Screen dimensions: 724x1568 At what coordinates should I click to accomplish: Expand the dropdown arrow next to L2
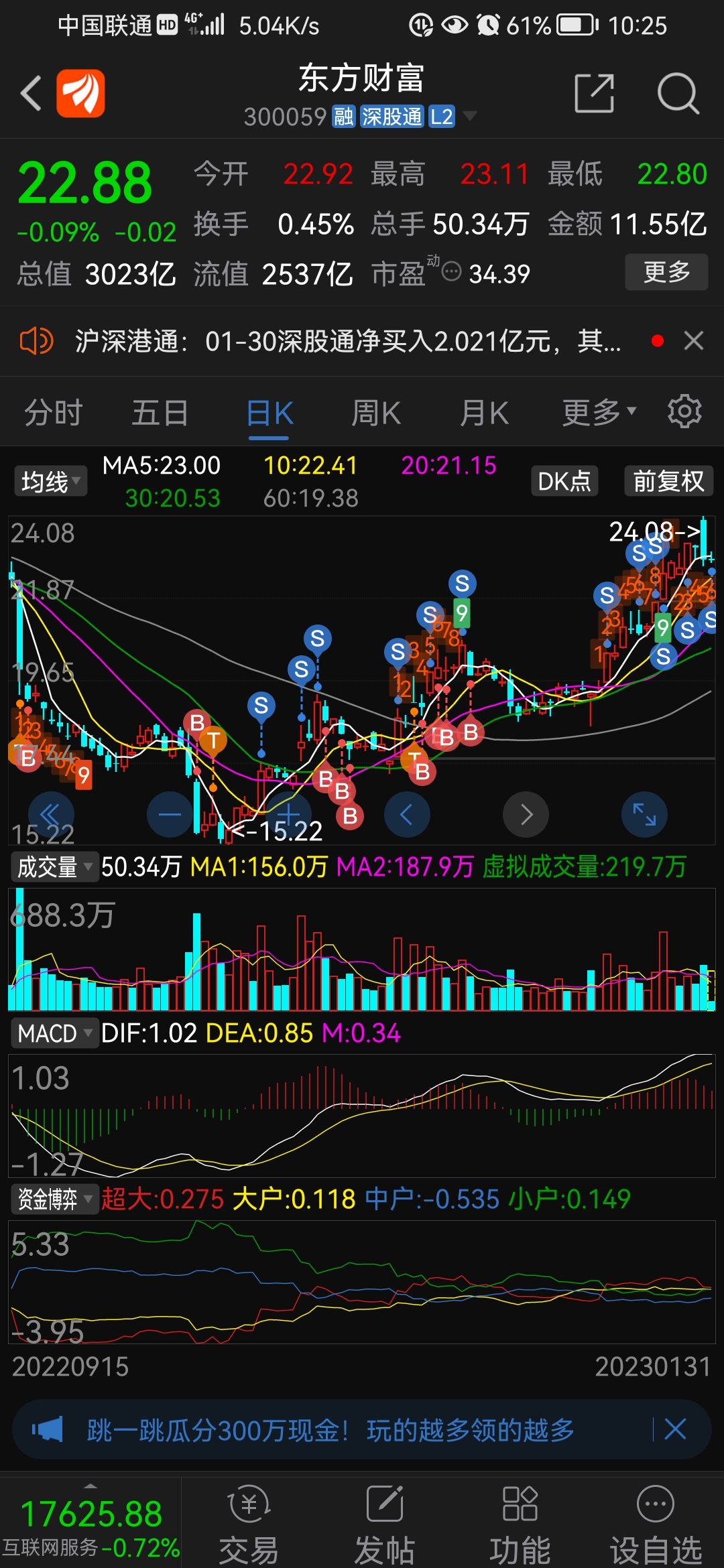[x=471, y=116]
